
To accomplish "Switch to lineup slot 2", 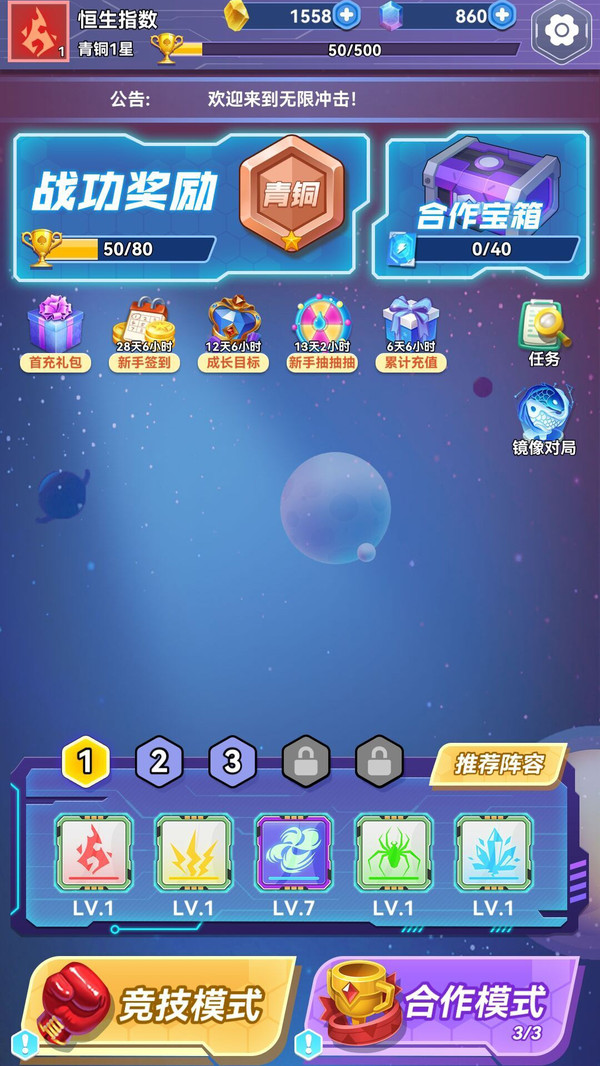I will [159, 762].
